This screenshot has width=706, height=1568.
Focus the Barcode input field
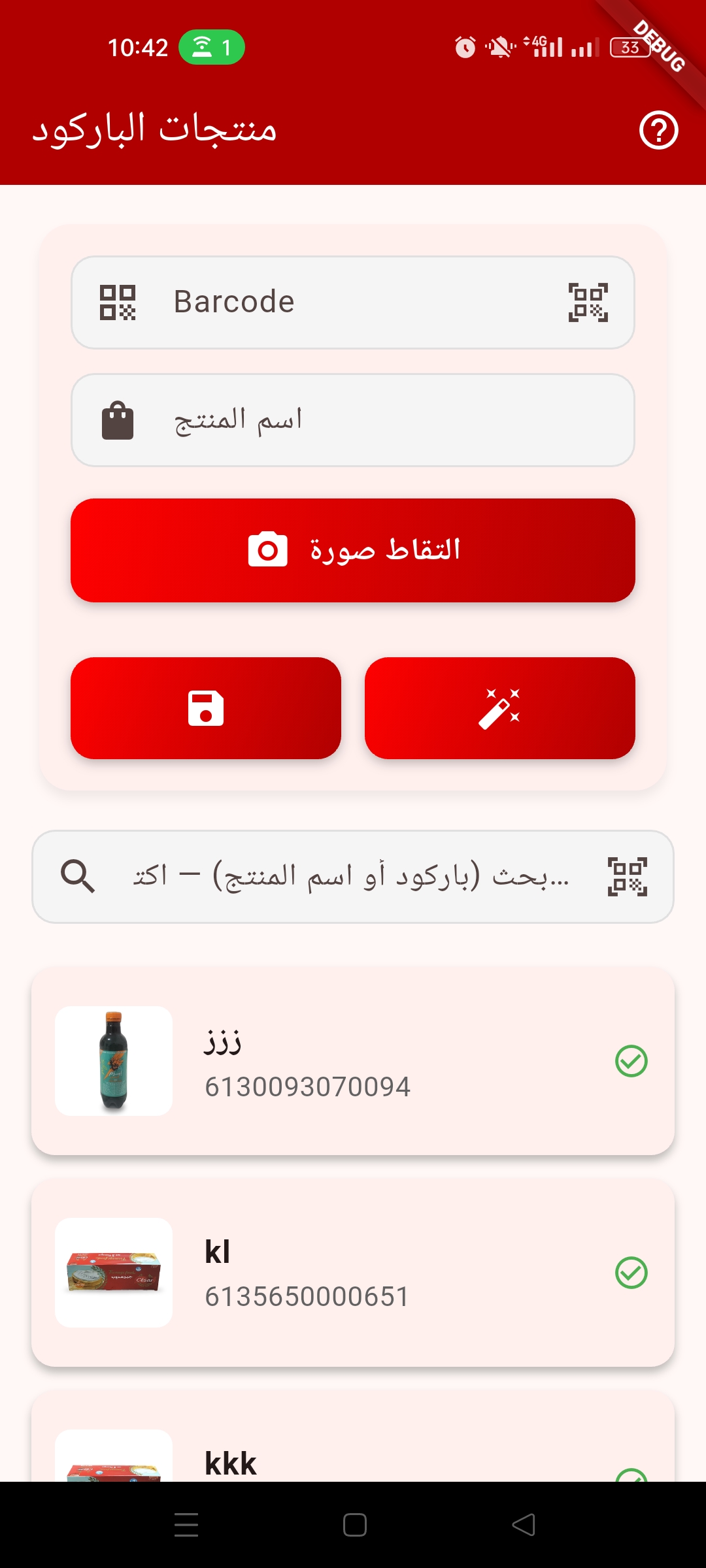(x=353, y=302)
